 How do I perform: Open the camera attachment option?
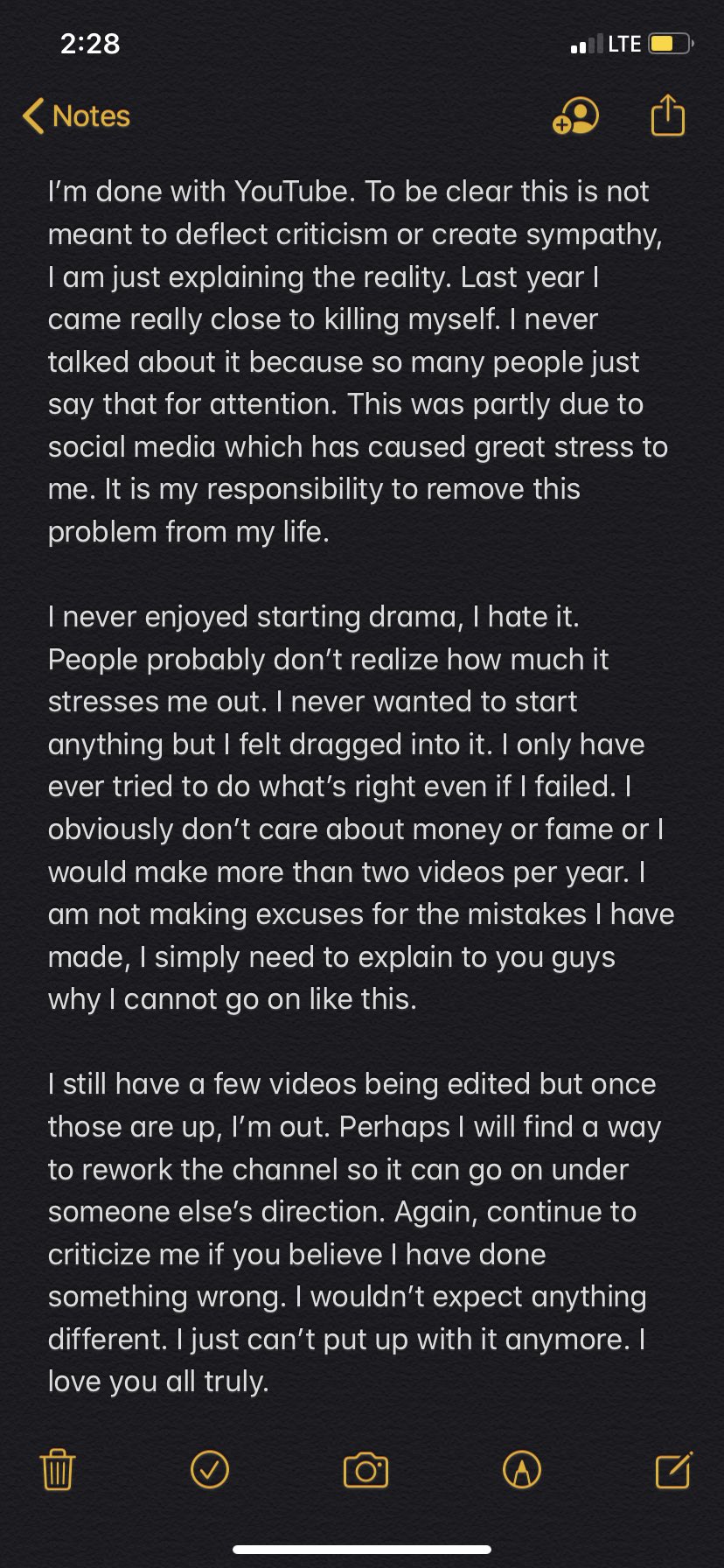(x=365, y=1470)
